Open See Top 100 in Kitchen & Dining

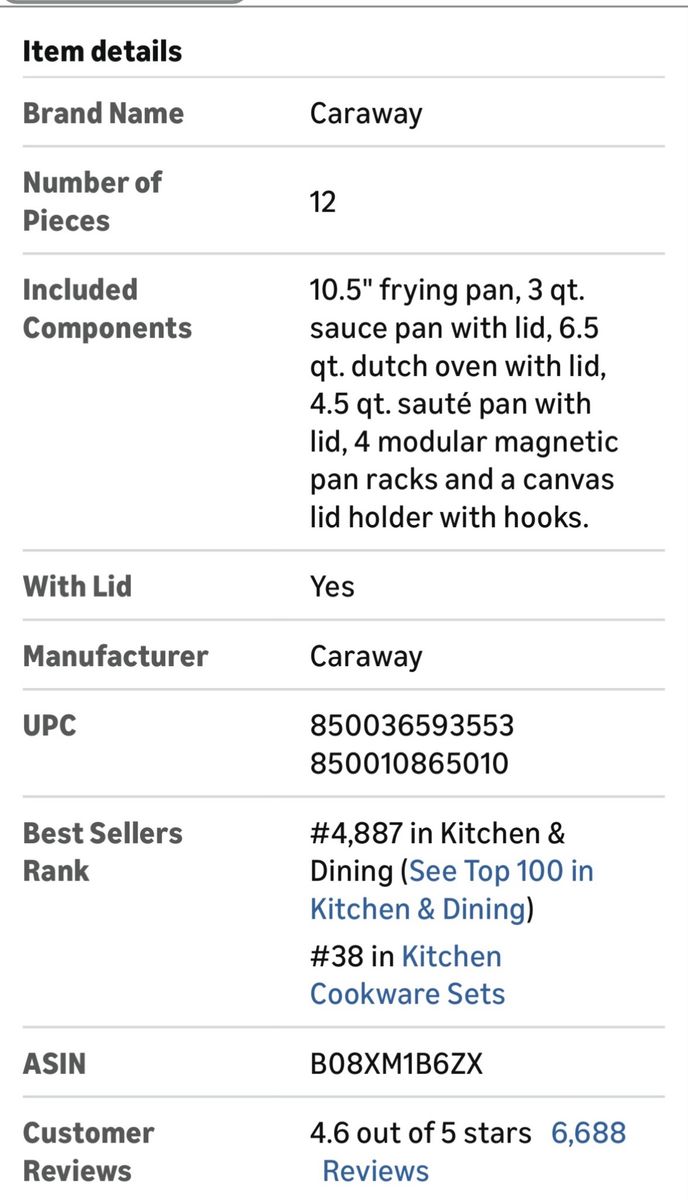point(500,871)
